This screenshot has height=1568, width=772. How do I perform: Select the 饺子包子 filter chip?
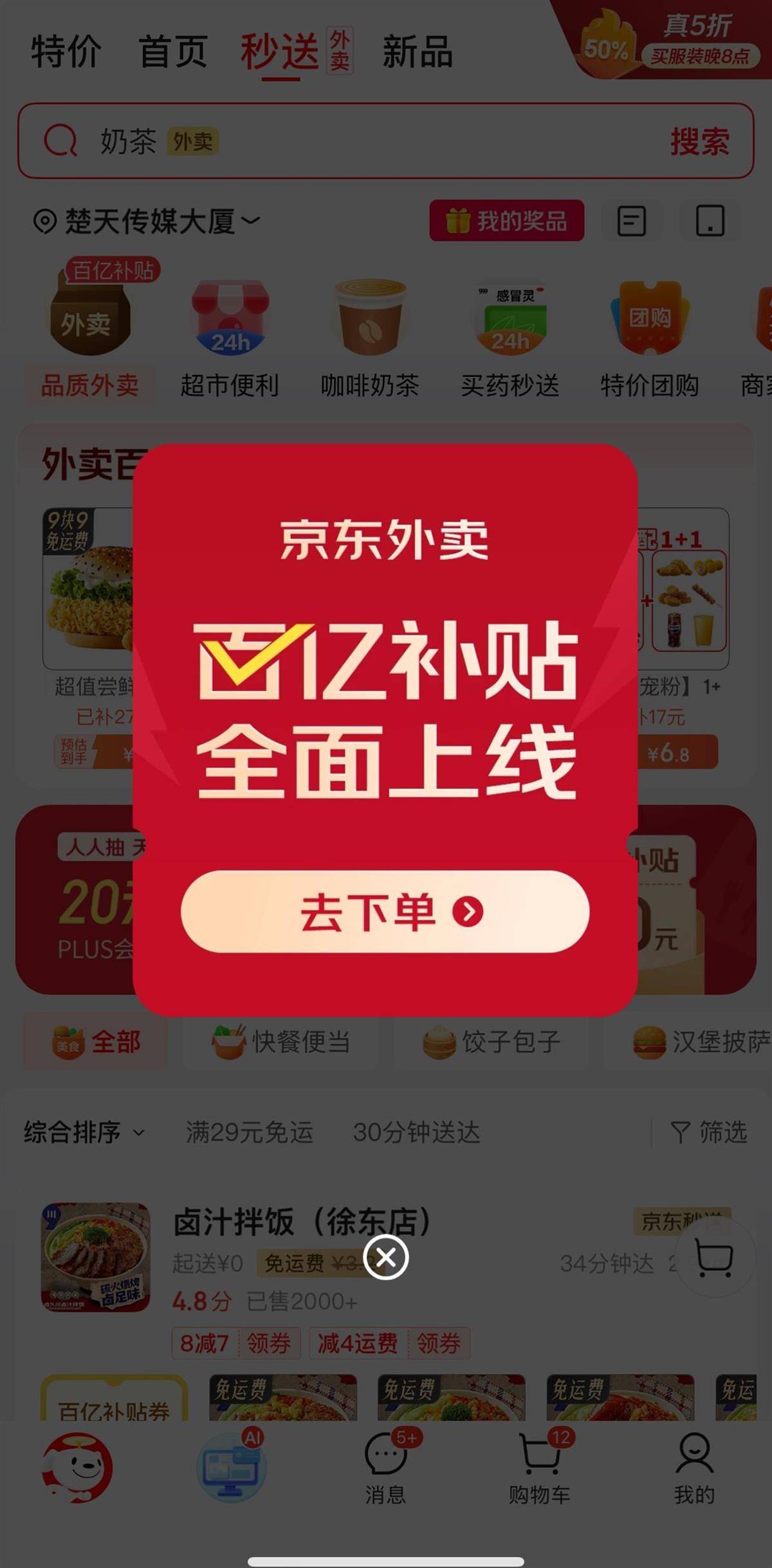tap(492, 1042)
